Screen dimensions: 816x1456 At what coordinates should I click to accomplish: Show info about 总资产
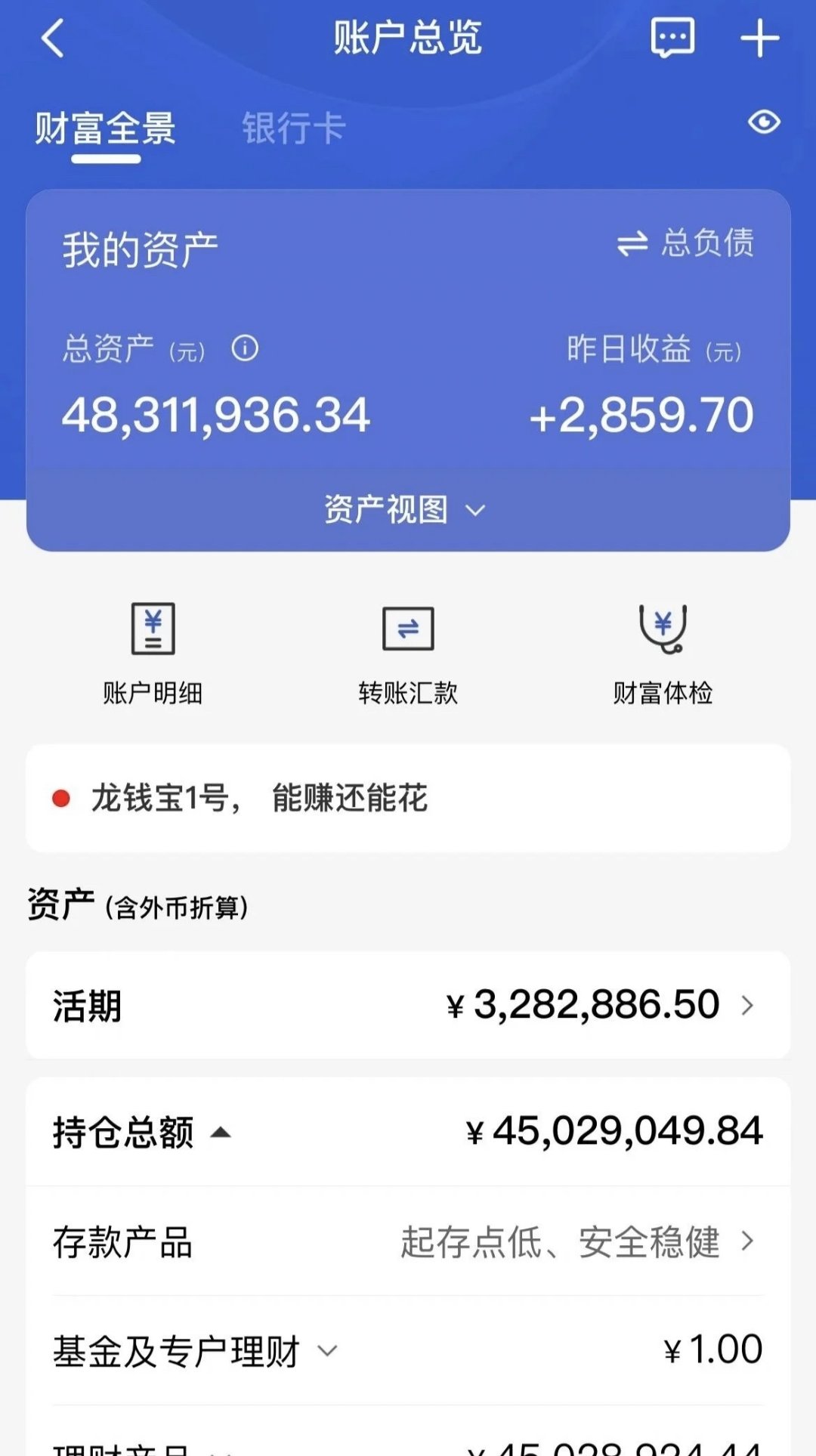click(x=245, y=348)
